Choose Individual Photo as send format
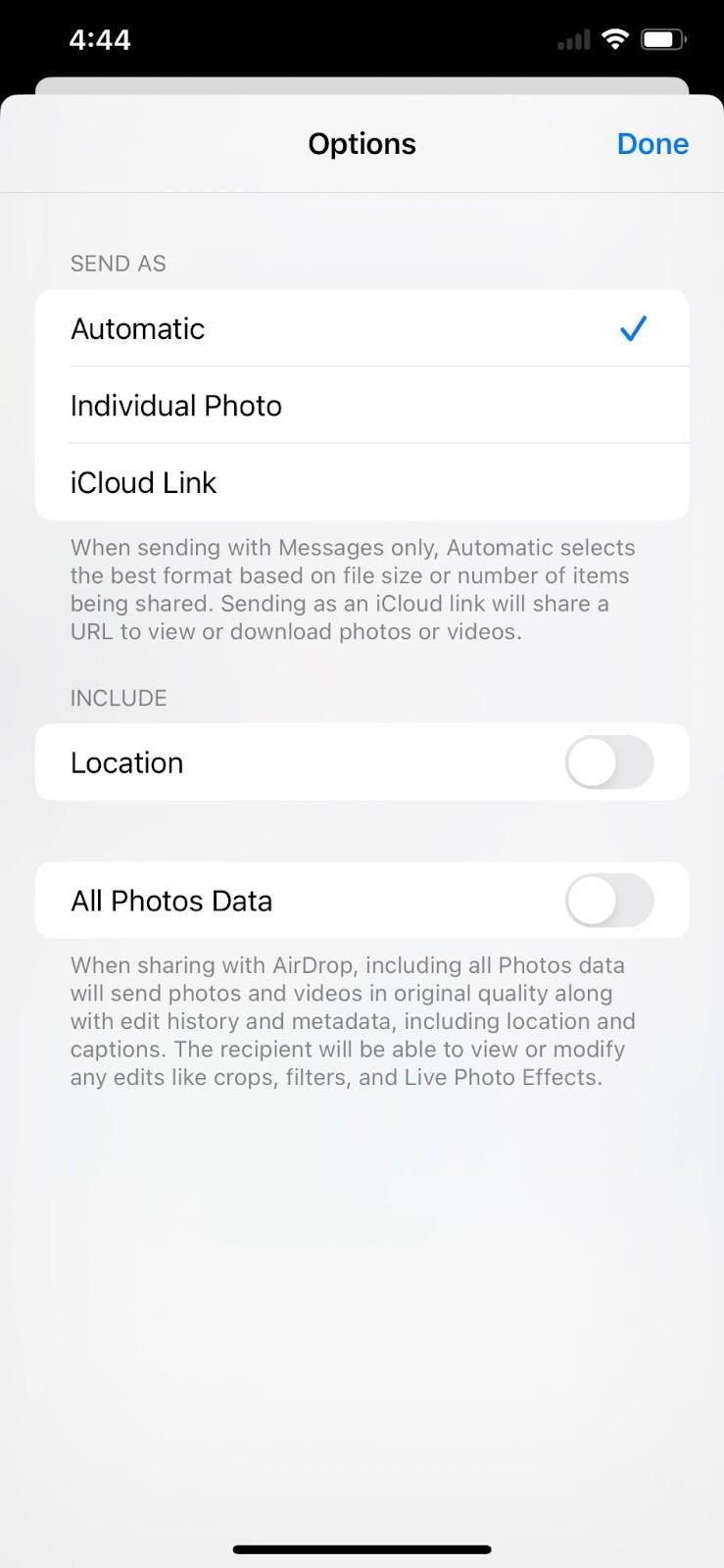Viewport: 724px width, 1568px height. (x=361, y=406)
